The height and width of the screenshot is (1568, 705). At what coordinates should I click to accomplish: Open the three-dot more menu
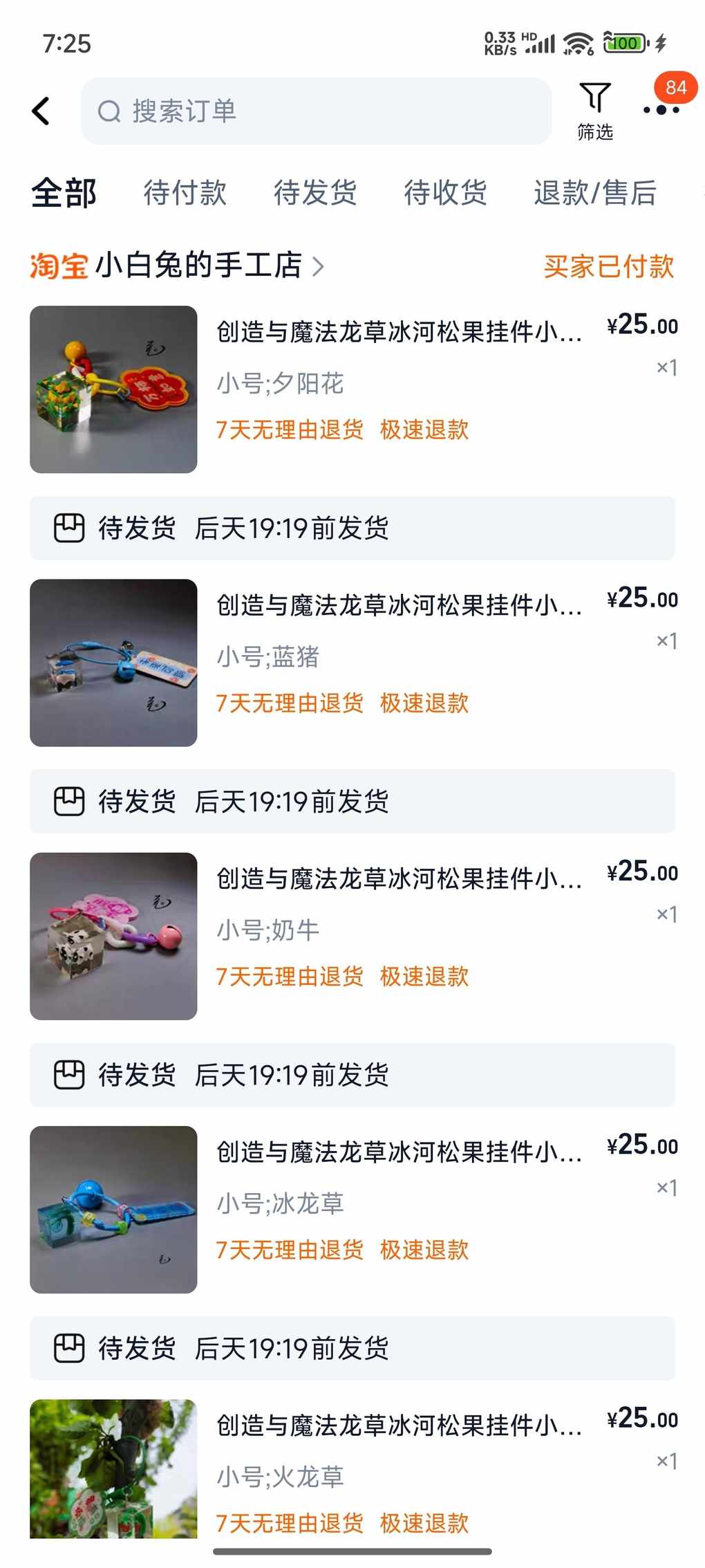661,109
